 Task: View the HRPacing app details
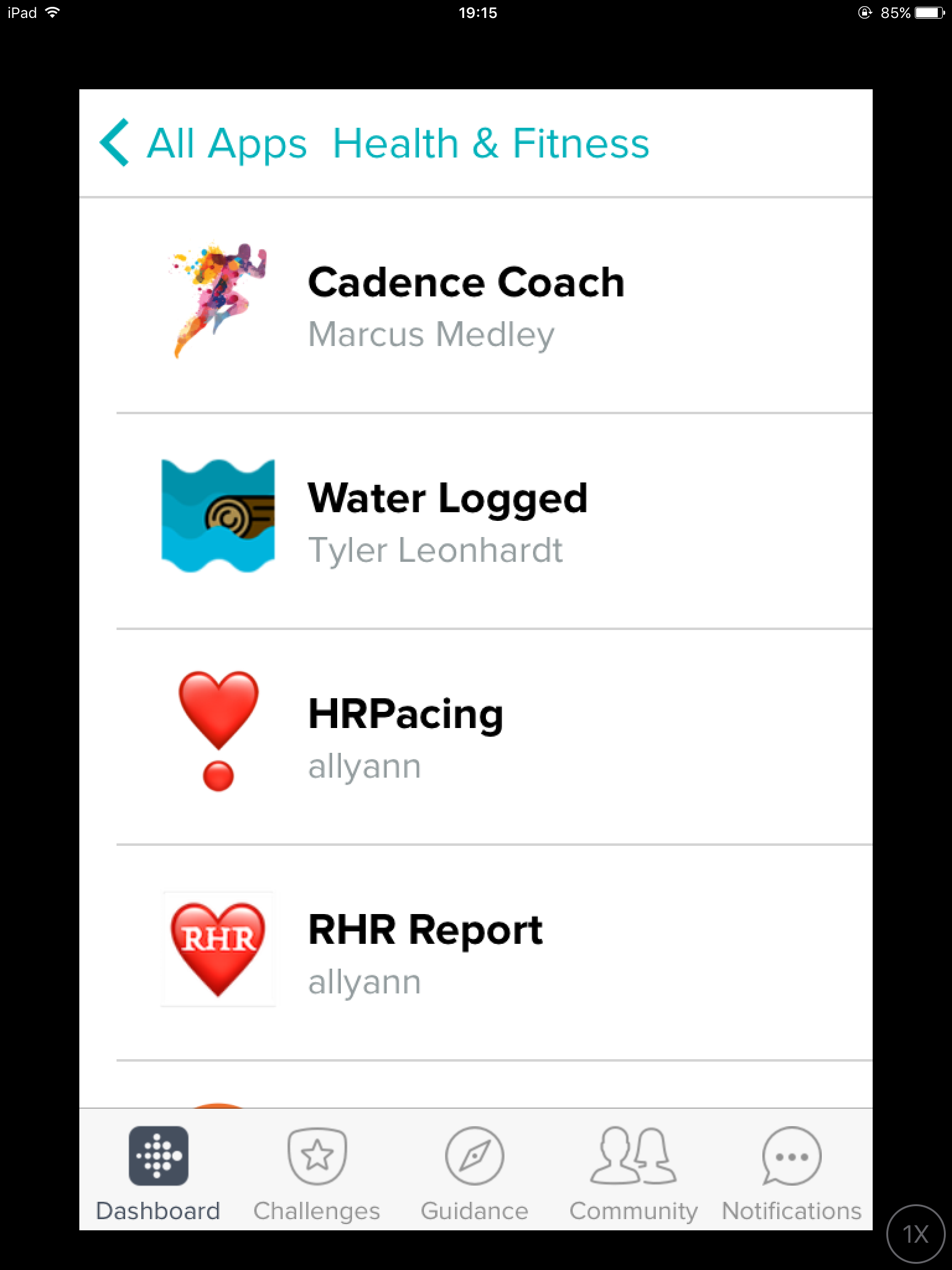(405, 737)
